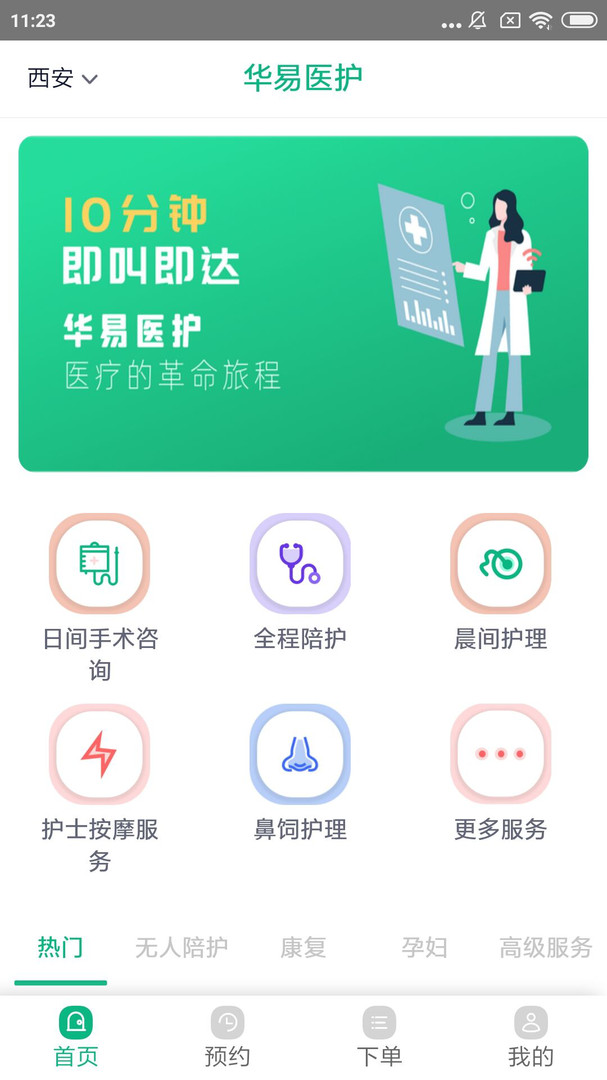The height and width of the screenshot is (1080, 607).
Task: Show the 康复 category
Action: tap(303, 947)
